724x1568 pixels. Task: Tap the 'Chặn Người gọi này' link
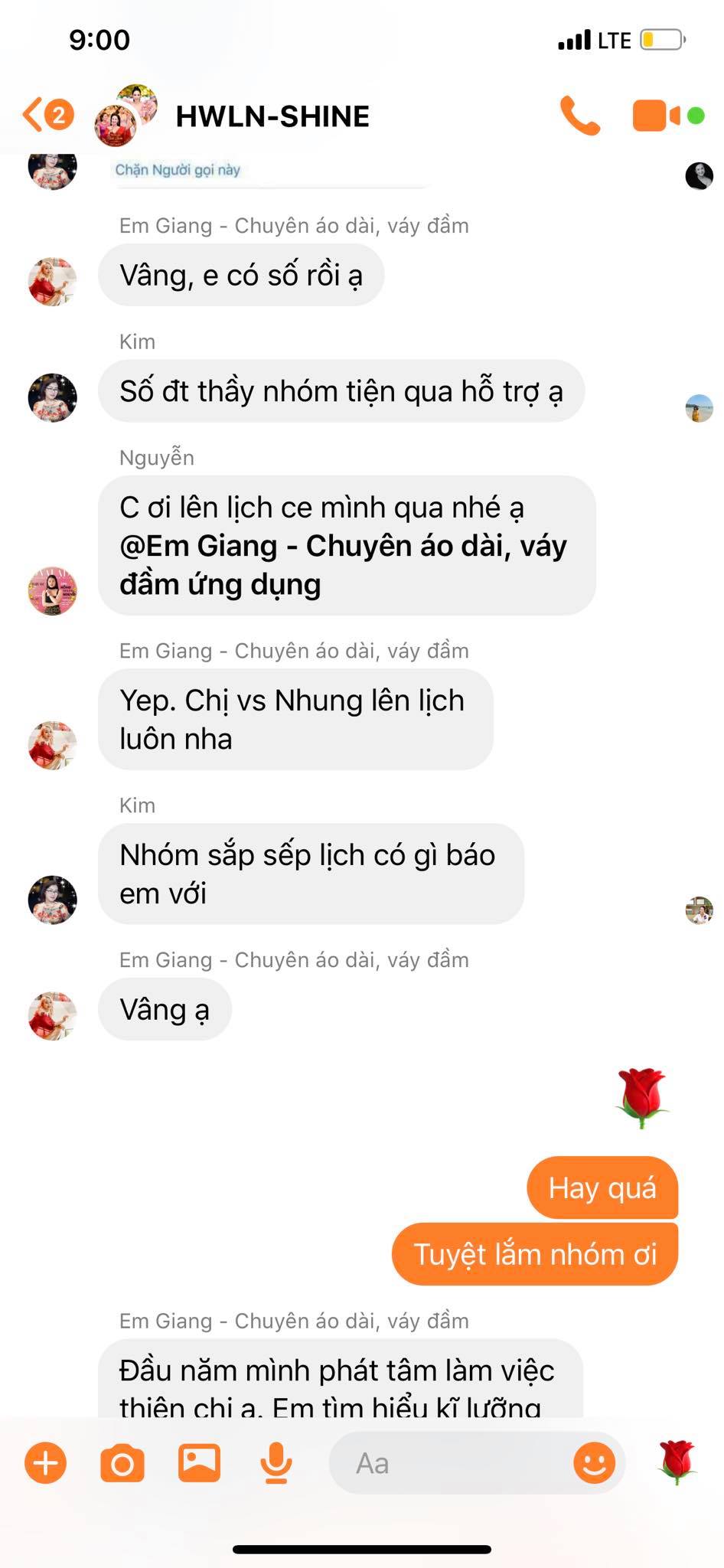[178, 170]
